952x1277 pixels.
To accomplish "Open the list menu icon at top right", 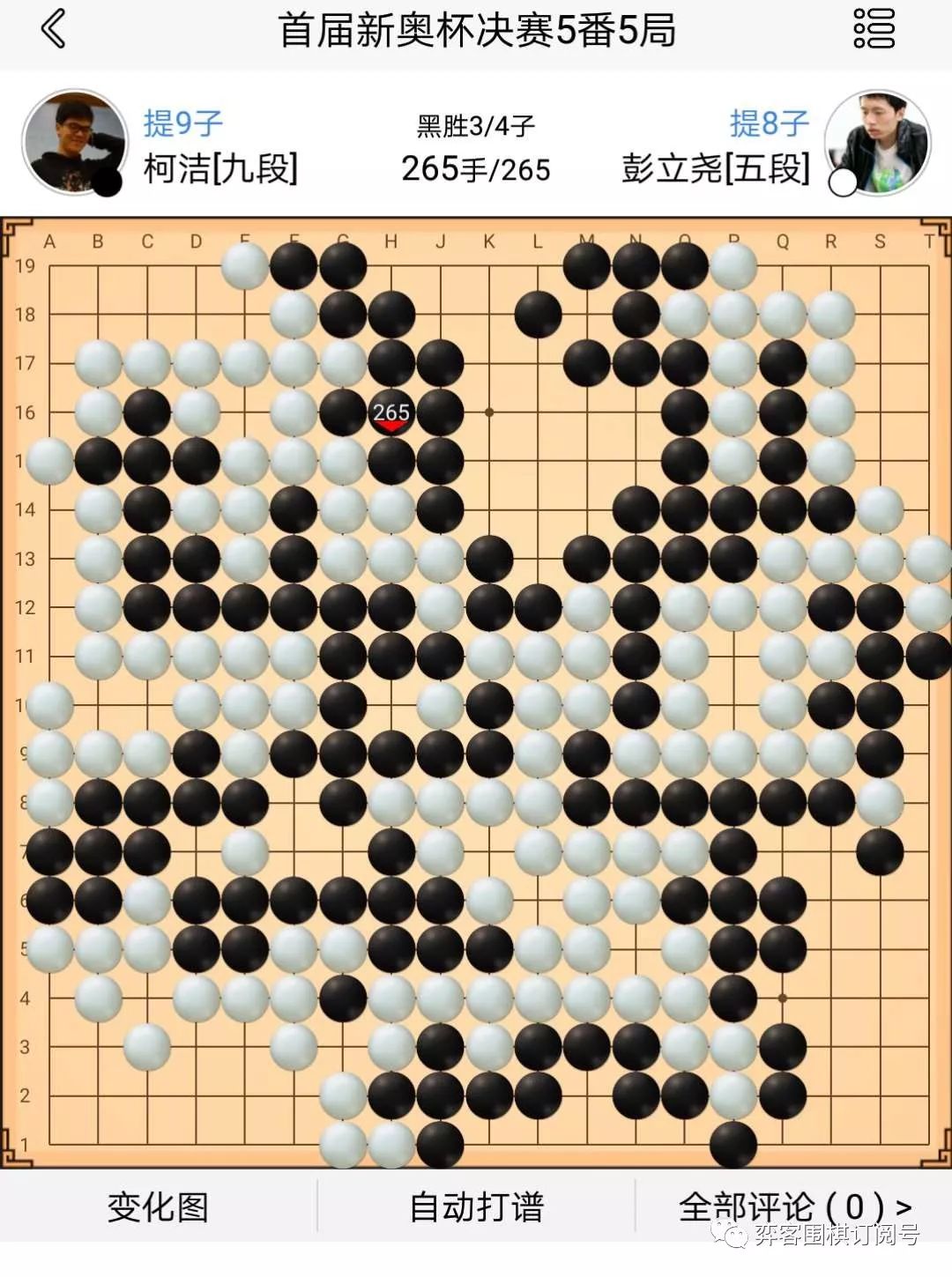I will (x=874, y=29).
